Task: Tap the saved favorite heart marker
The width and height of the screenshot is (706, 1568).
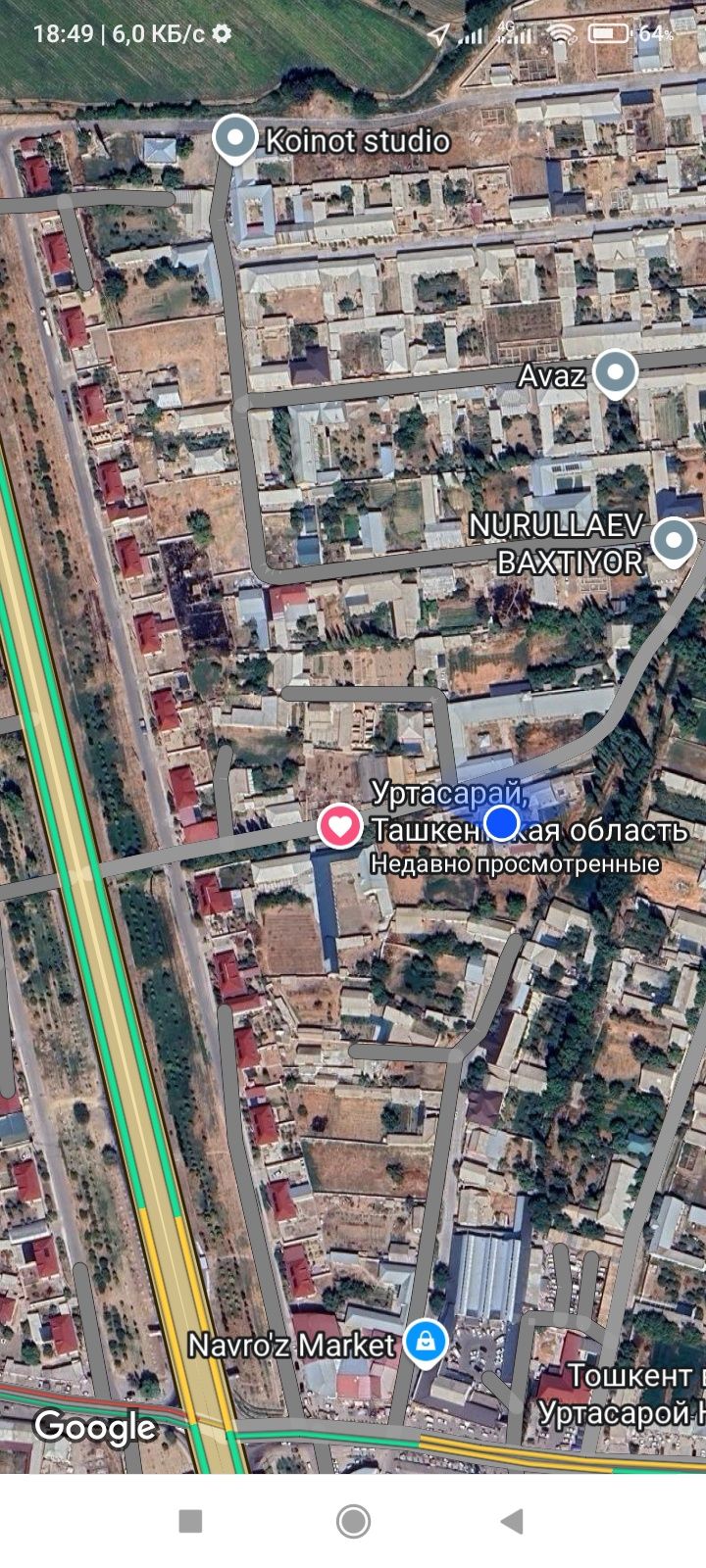Action: tap(339, 825)
